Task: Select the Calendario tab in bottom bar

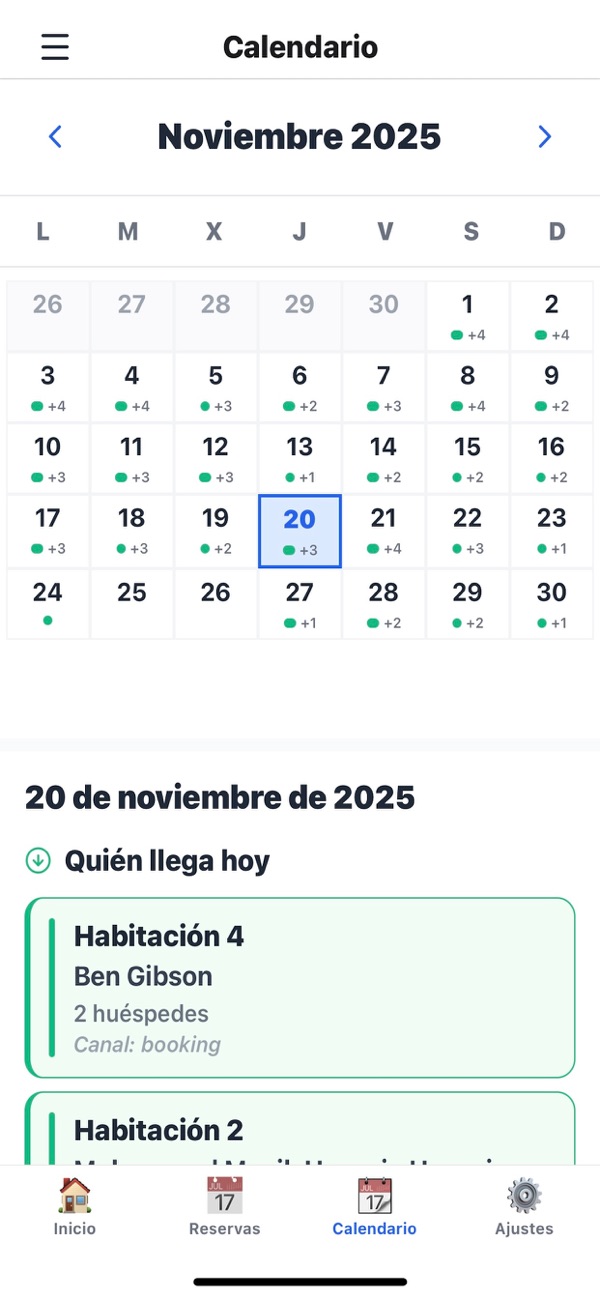Action: point(375,1207)
